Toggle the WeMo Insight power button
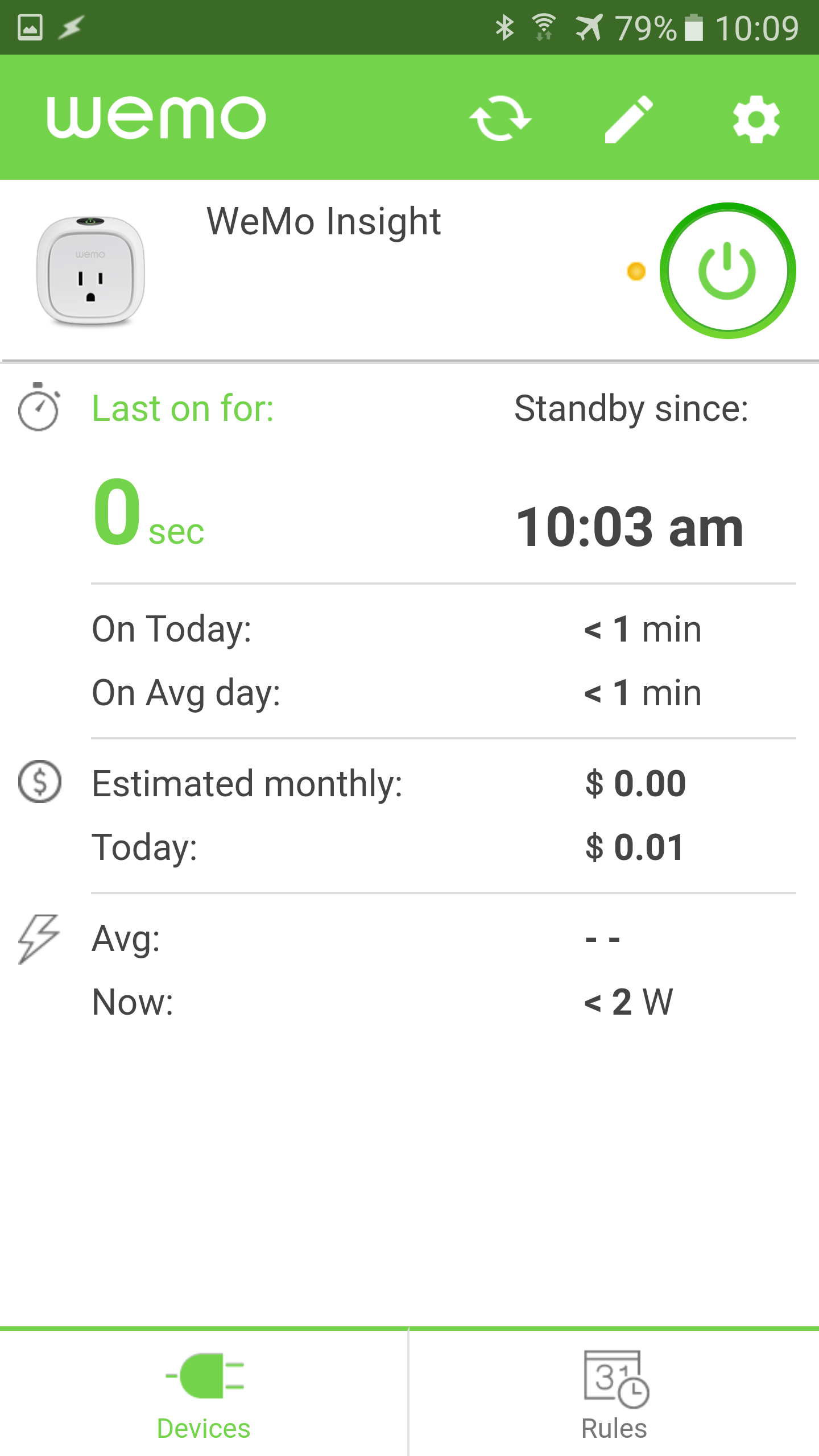This screenshot has width=819, height=1456. 727,271
